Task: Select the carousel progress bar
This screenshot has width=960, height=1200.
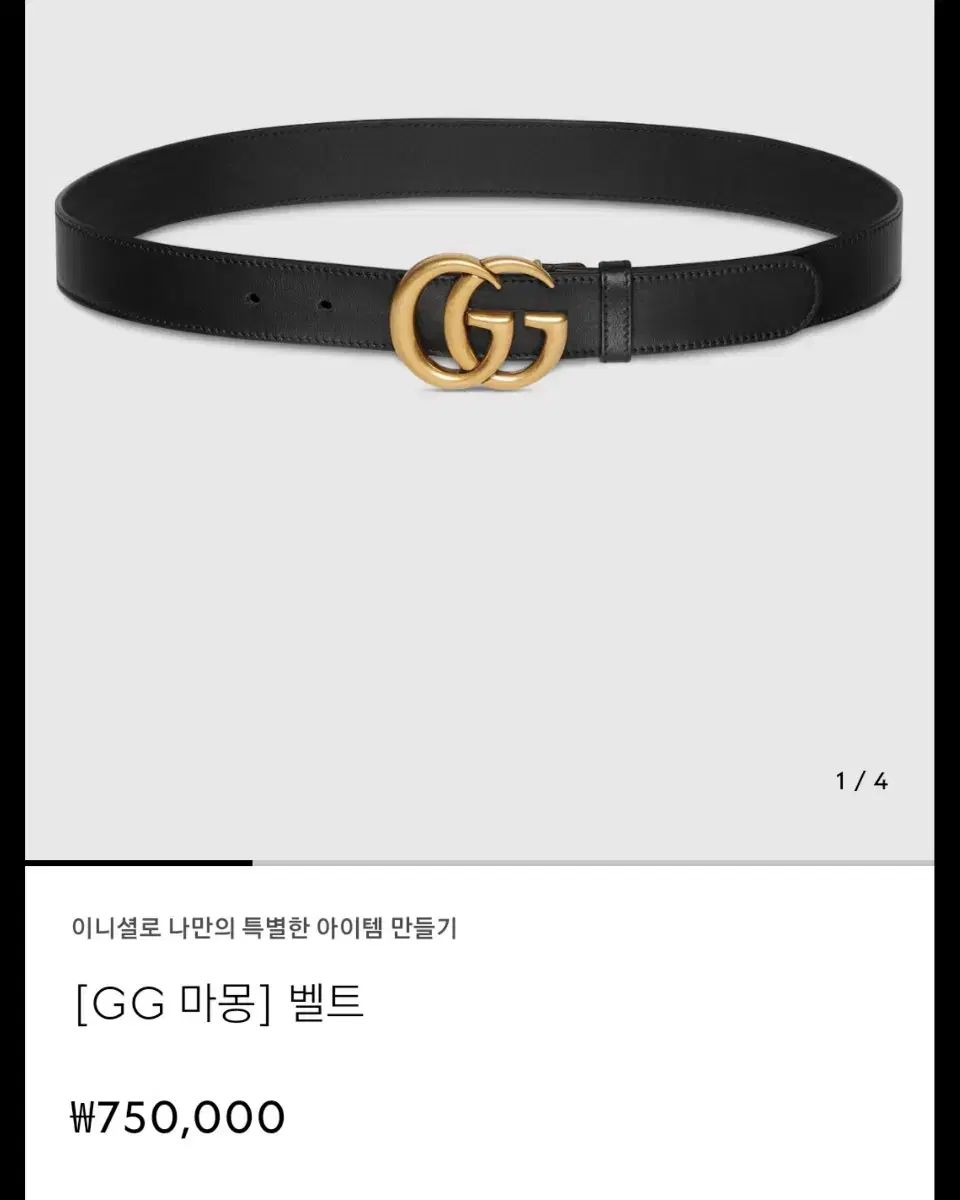Action: (x=480, y=857)
